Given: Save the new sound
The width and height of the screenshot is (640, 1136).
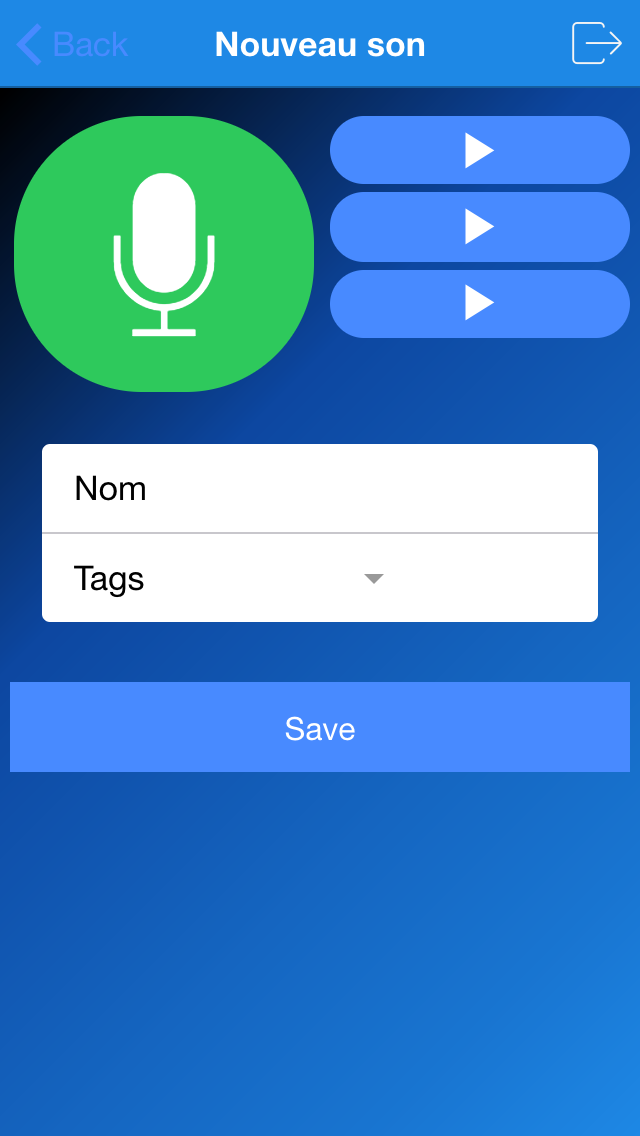Looking at the screenshot, I should [320, 727].
